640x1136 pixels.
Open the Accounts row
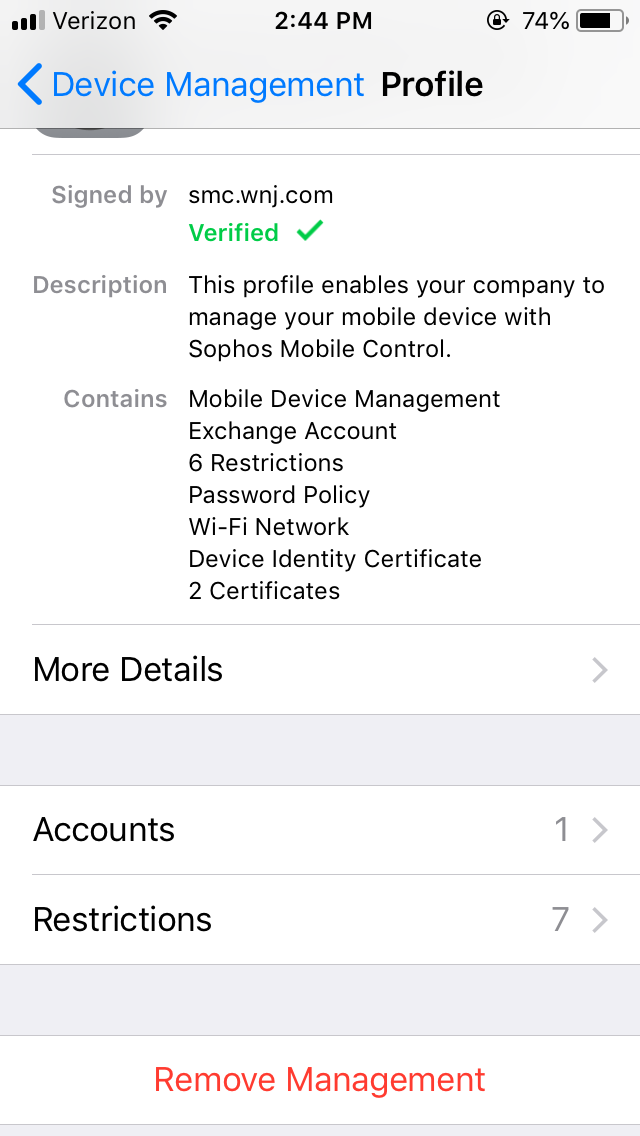320,830
